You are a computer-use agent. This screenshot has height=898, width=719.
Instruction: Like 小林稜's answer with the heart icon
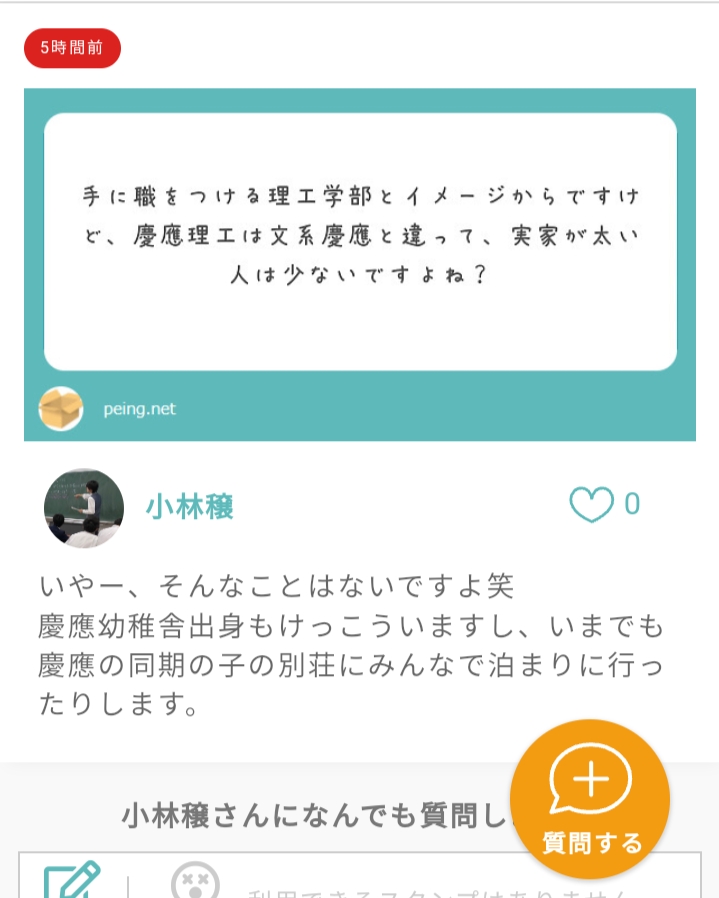(x=590, y=505)
